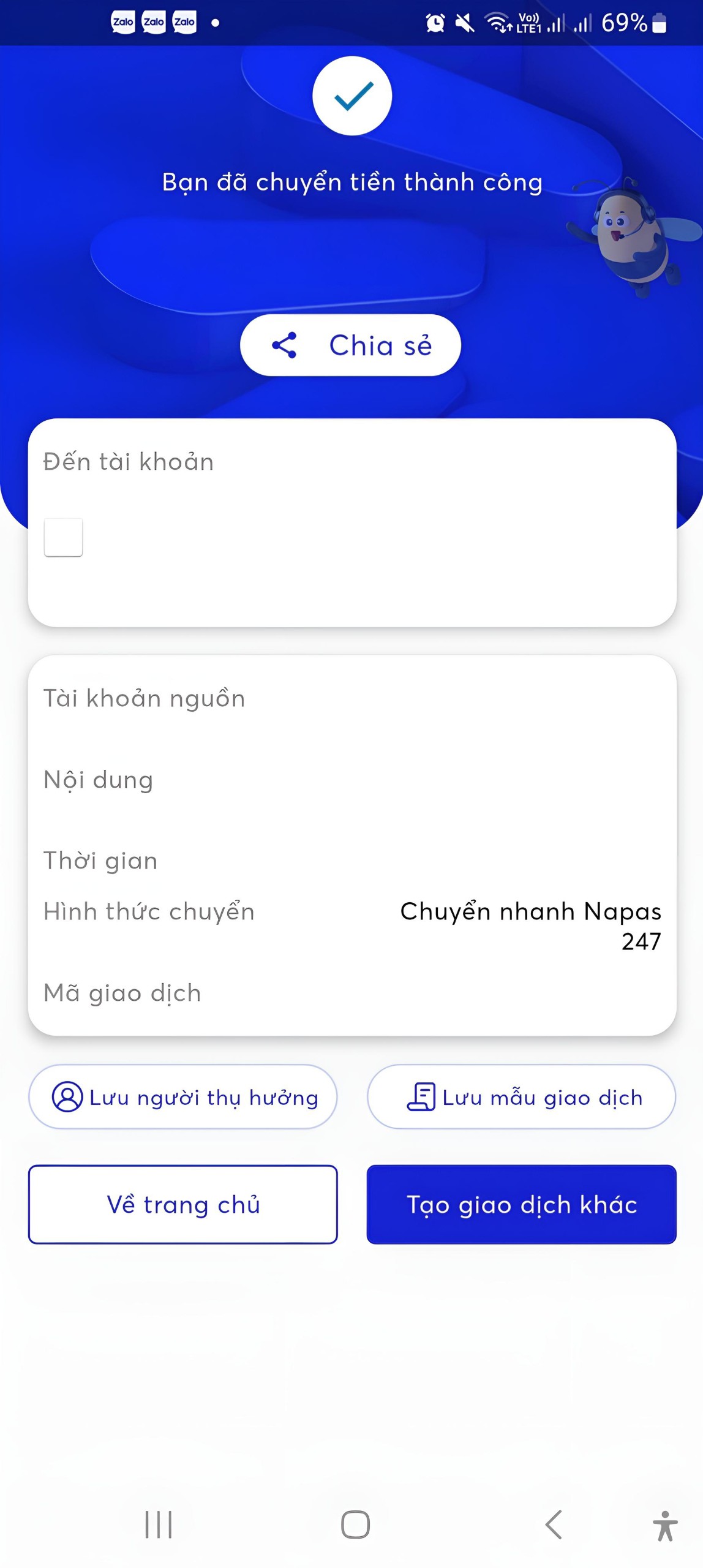Return home with Về trang chủ
The height and width of the screenshot is (1568, 703).
pyautogui.click(x=183, y=1205)
